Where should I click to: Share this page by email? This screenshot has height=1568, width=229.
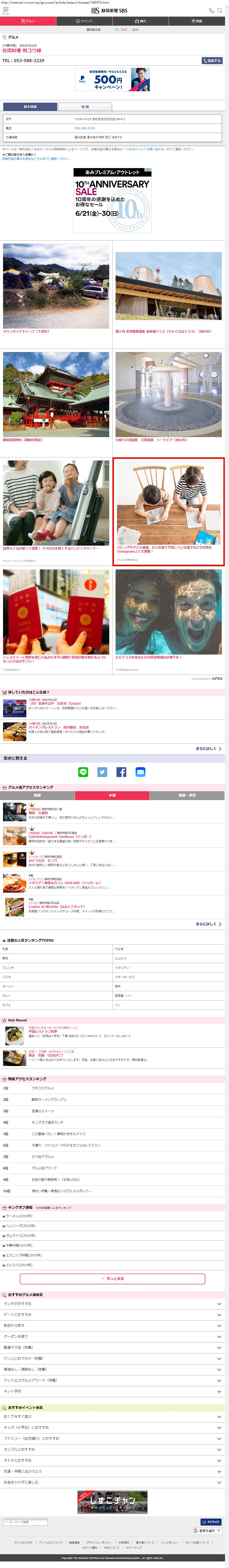point(140,772)
